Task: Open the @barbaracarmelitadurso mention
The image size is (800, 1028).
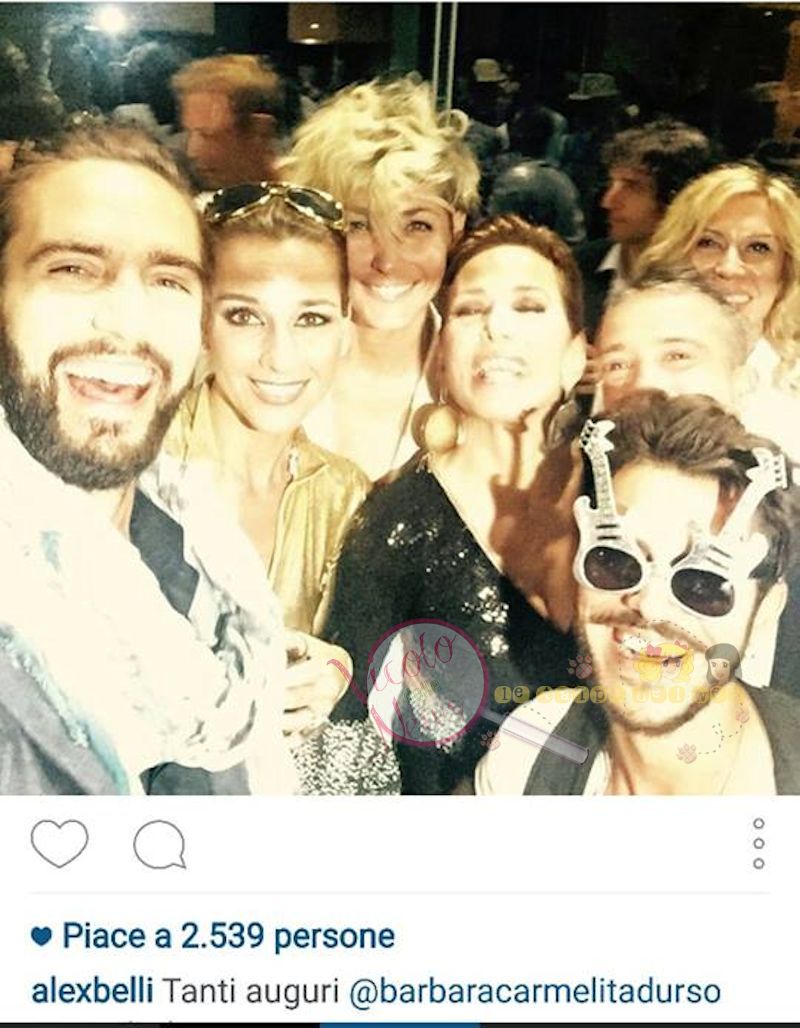Action: [534, 991]
